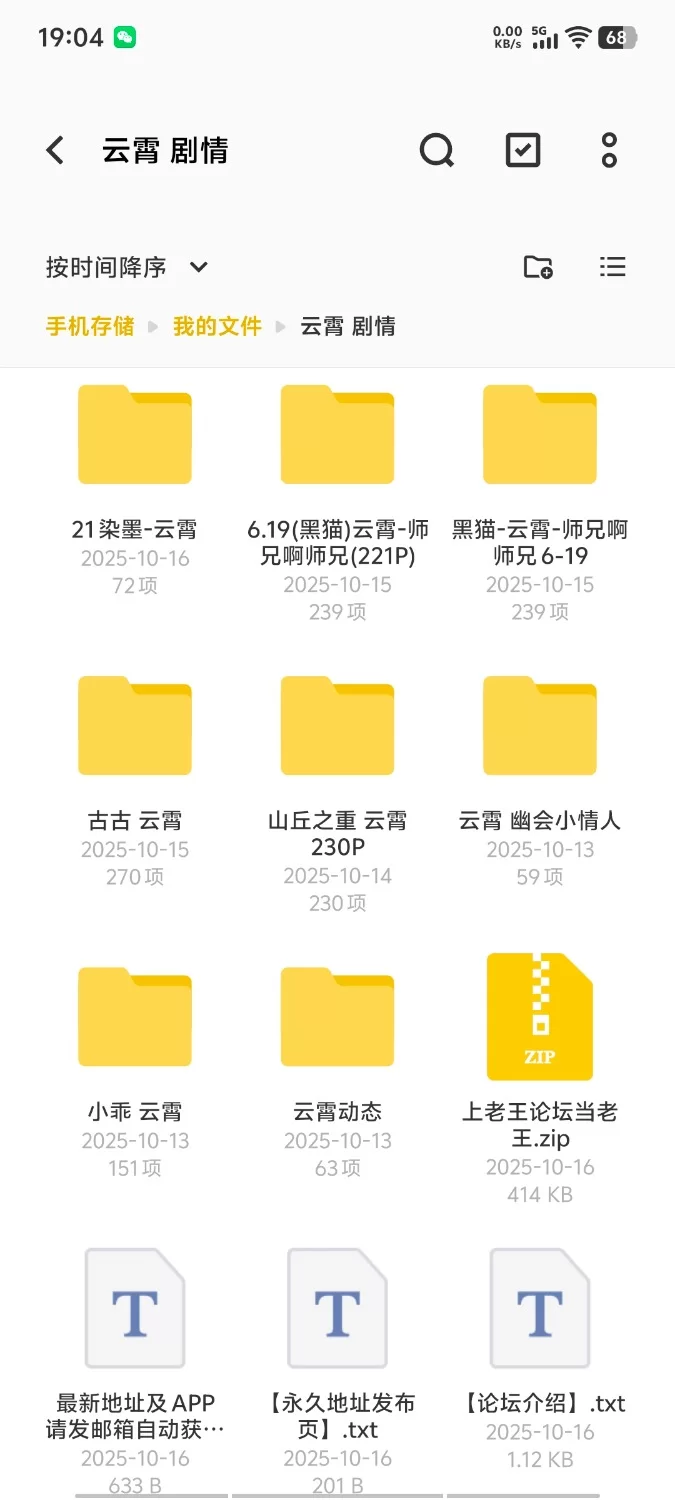The height and width of the screenshot is (1500, 675).
Task: Go back from the 云霄 剧情 folder
Action: pyautogui.click(x=55, y=151)
